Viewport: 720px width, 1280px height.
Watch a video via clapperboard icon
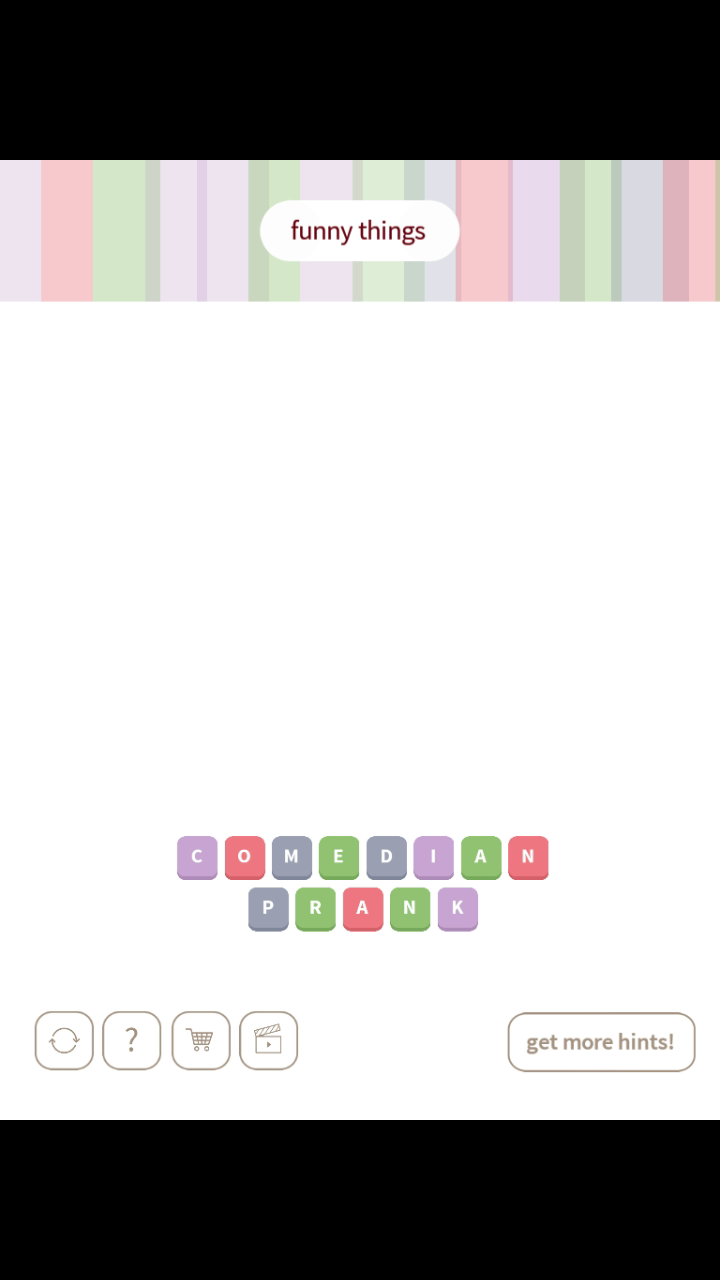point(268,1041)
